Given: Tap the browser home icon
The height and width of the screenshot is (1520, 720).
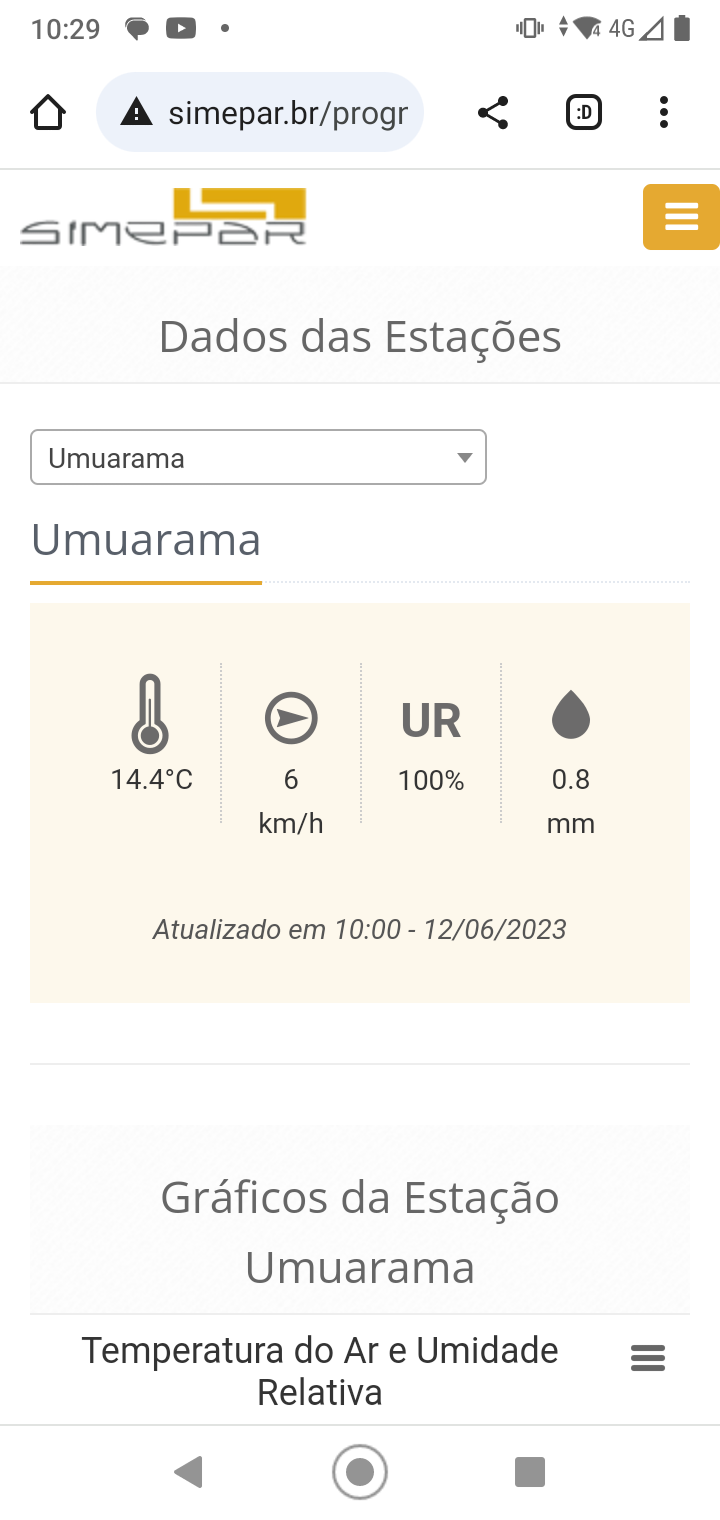Looking at the screenshot, I should (48, 113).
